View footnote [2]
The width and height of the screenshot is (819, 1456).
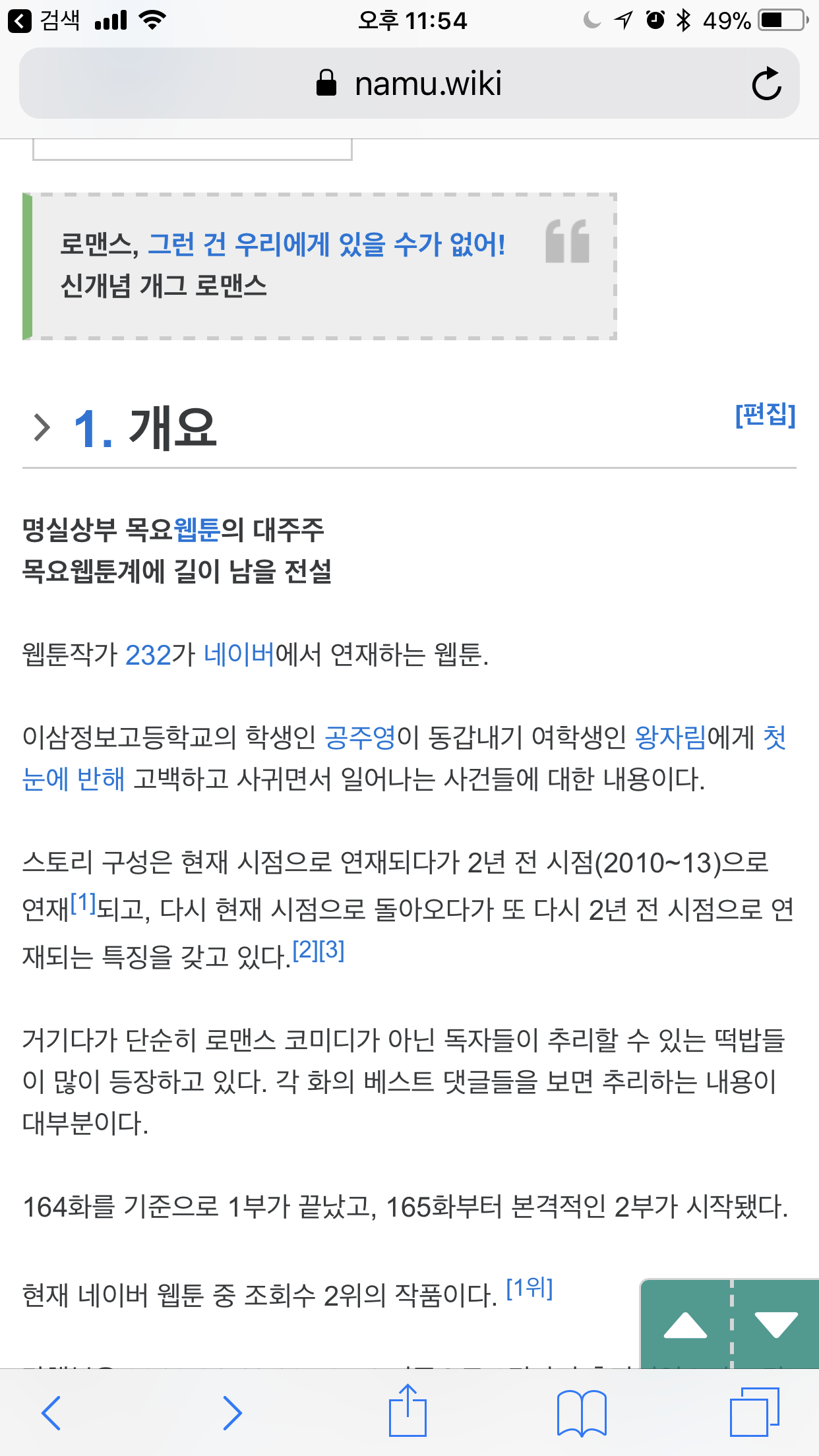pyautogui.click(x=305, y=950)
